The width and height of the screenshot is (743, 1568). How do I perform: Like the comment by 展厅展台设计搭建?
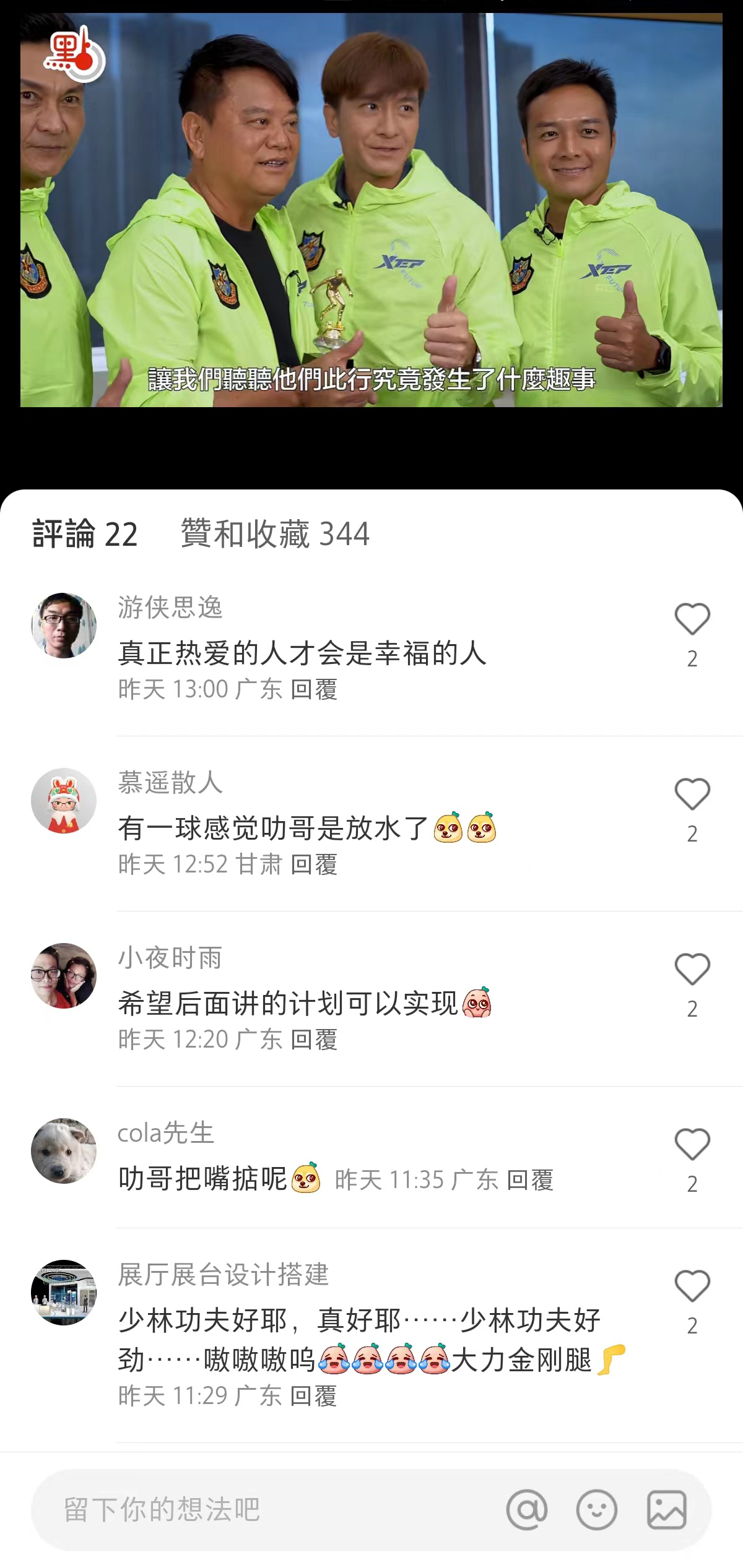pyautogui.click(x=692, y=1286)
